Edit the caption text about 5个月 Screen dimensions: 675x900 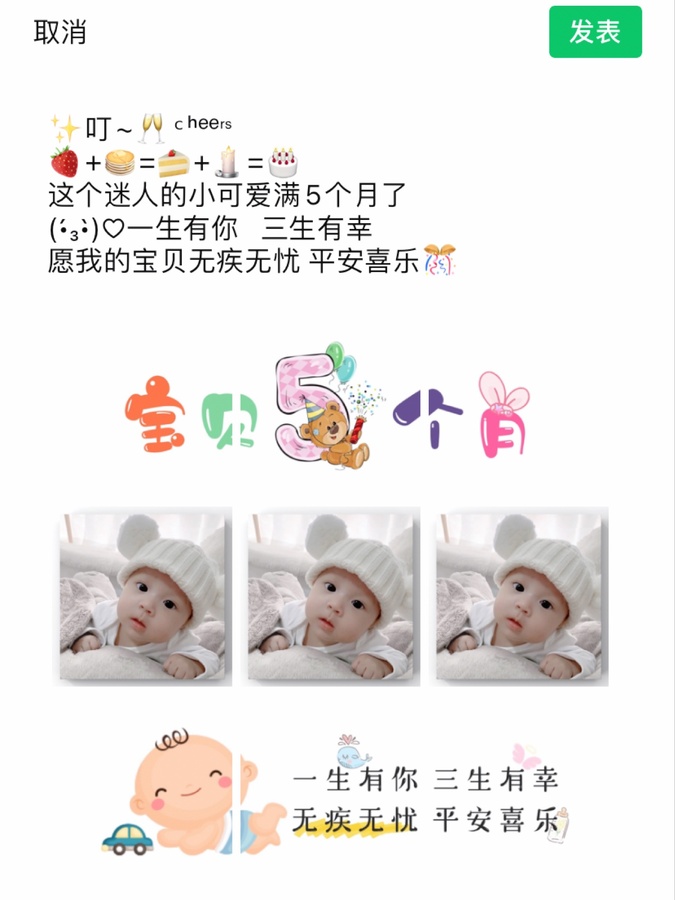click(228, 193)
